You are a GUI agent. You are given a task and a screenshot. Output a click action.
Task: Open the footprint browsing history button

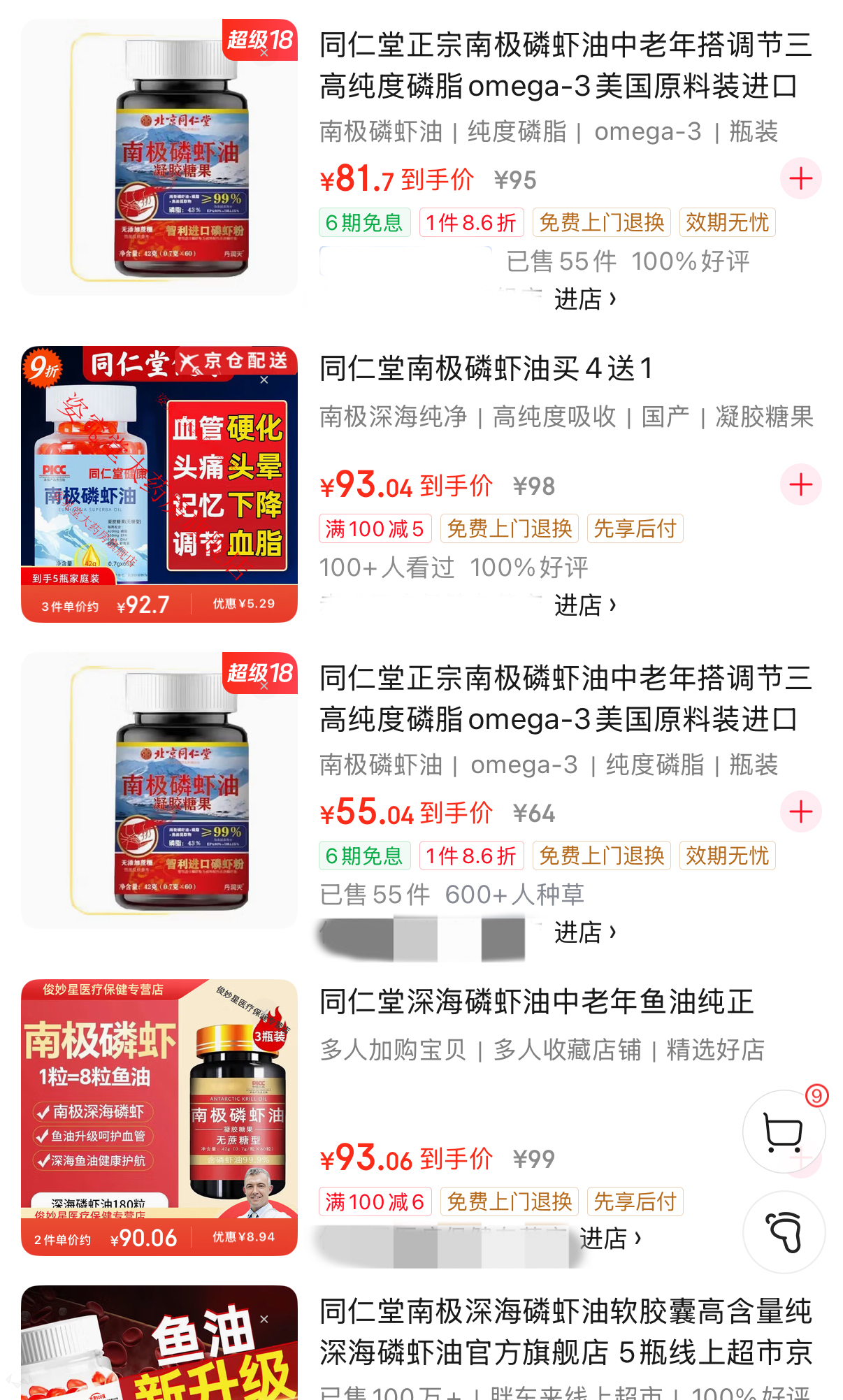[x=783, y=1232]
